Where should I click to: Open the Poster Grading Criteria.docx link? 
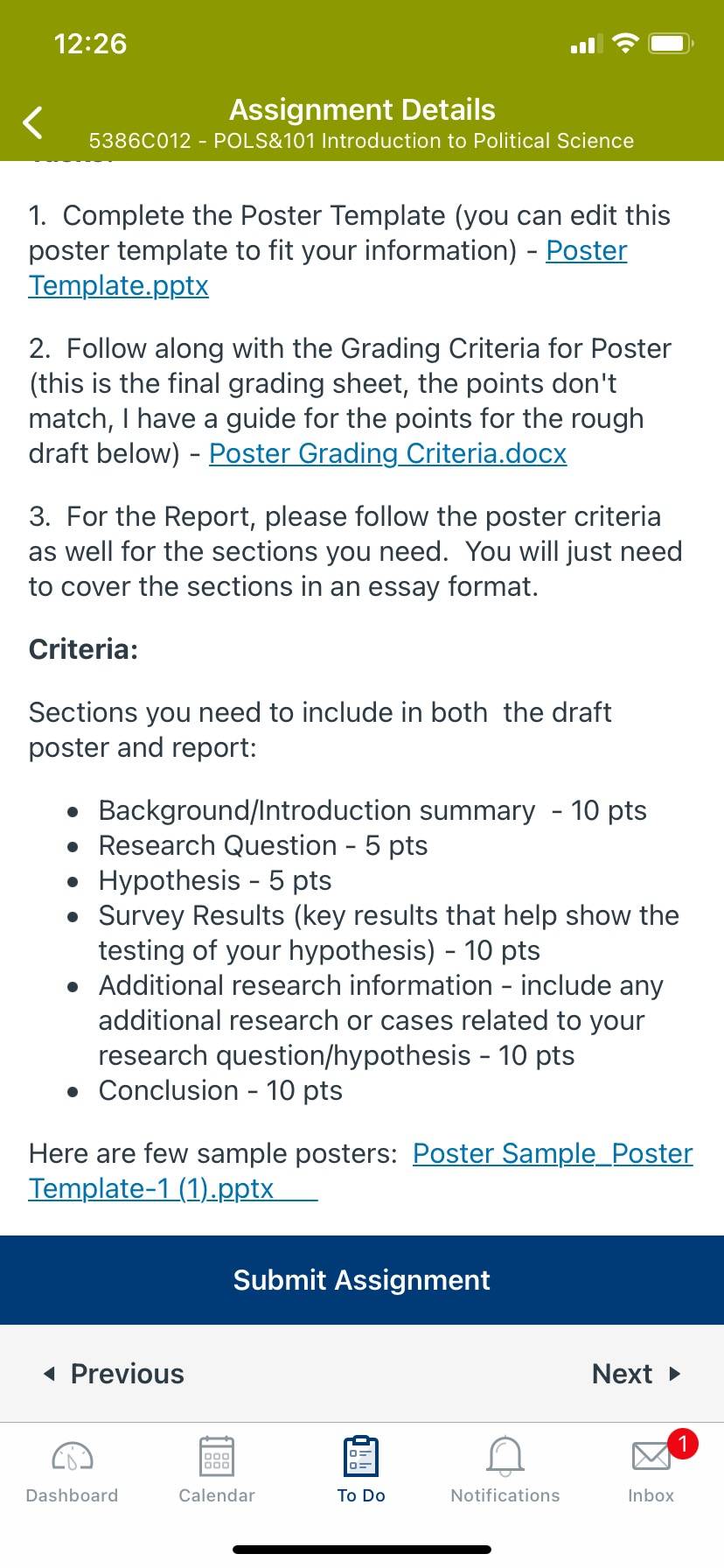point(388,453)
